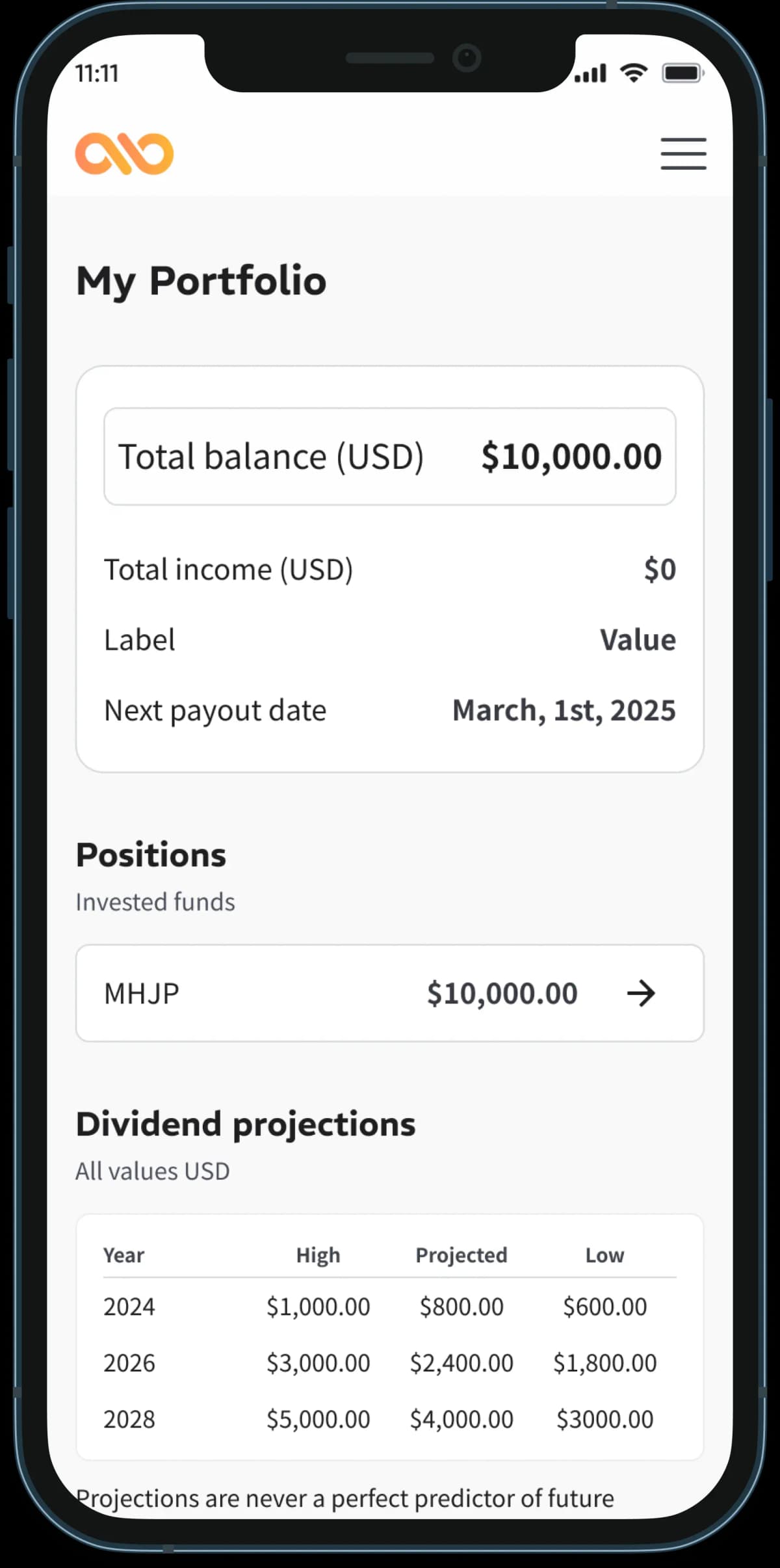Screen dimensions: 780x1568
Task: Select the Projected column header
Action: tap(461, 1255)
